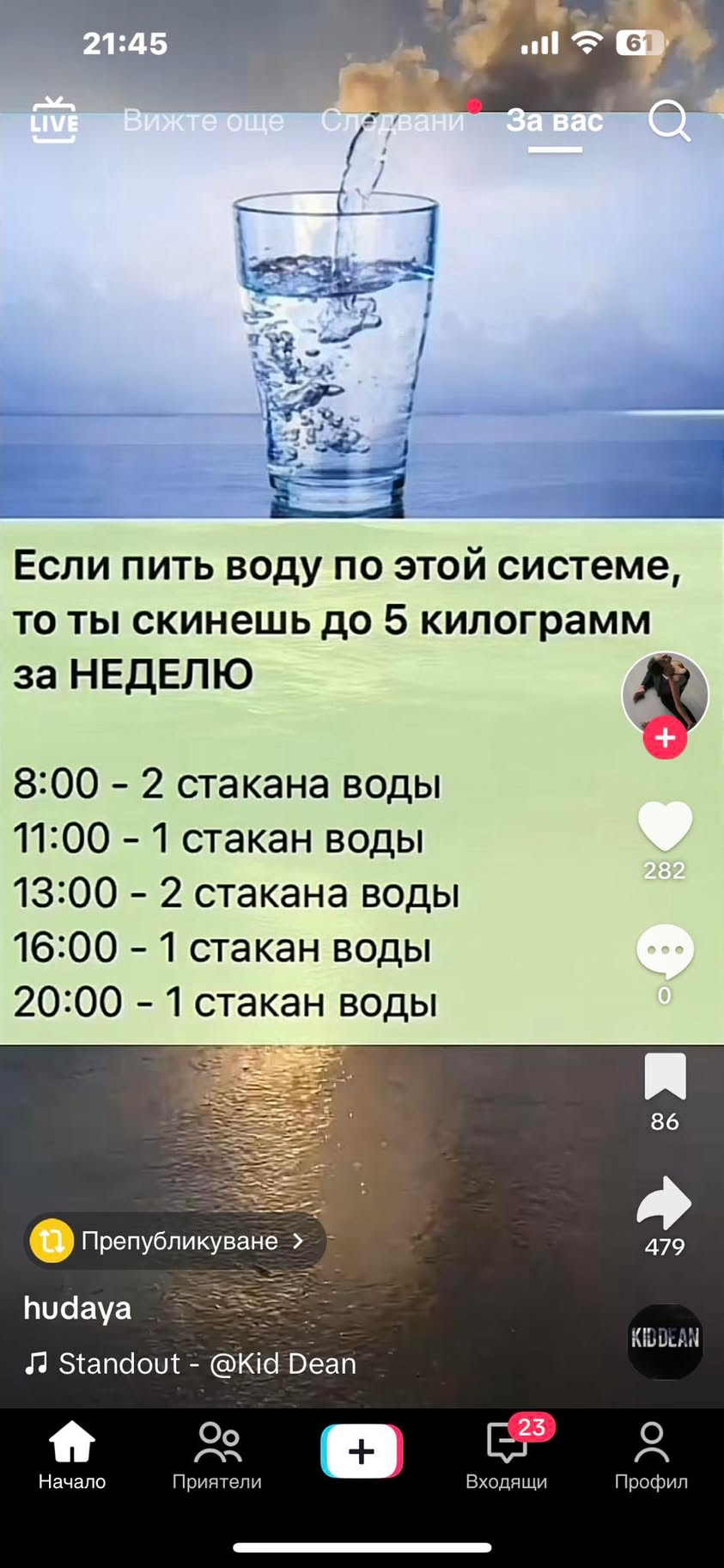This screenshot has height=1568, width=724.
Task: Switch to the Следвани tab
Action: coord(392,120)
